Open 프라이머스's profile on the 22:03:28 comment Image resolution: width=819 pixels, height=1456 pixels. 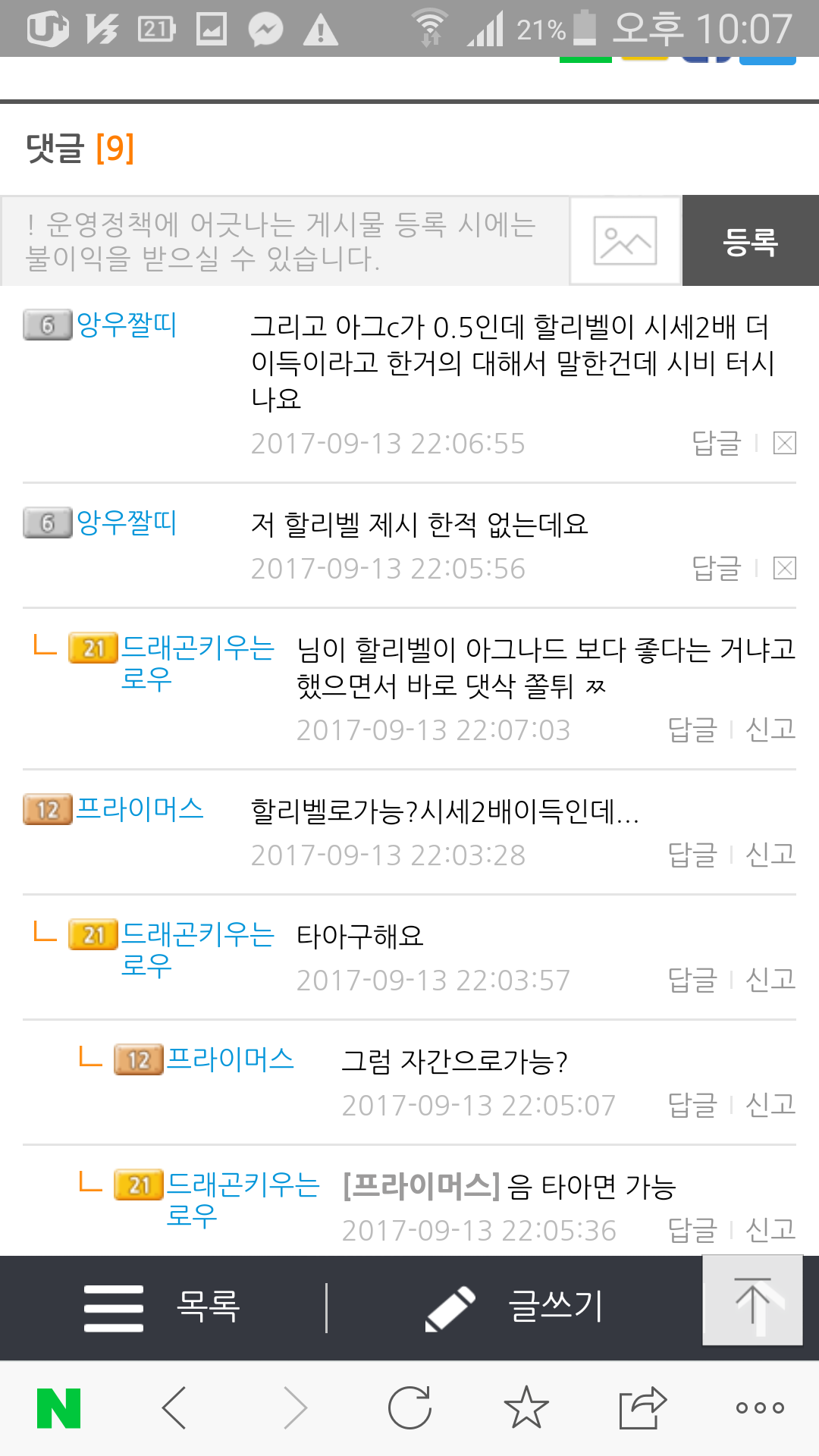pyautogui.click(x=140, y=809)
